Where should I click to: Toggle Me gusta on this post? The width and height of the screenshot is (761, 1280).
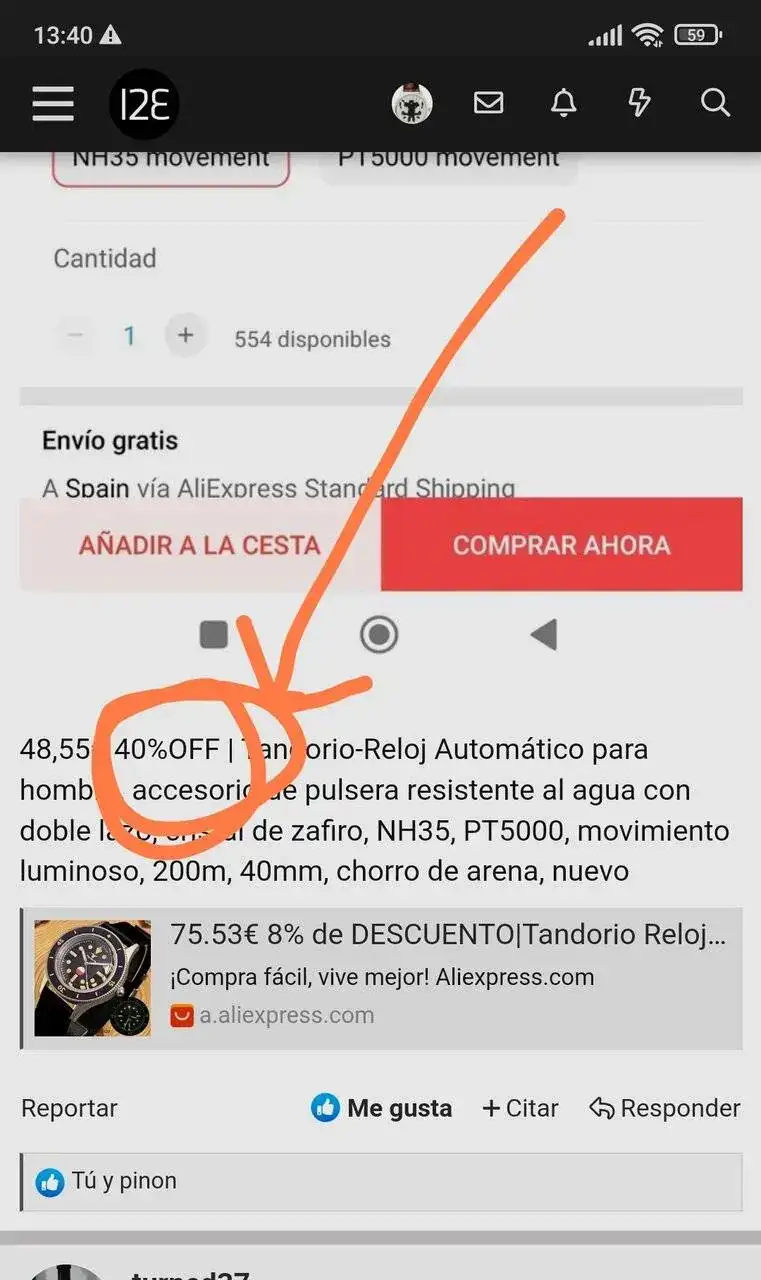pos(381,1108)
